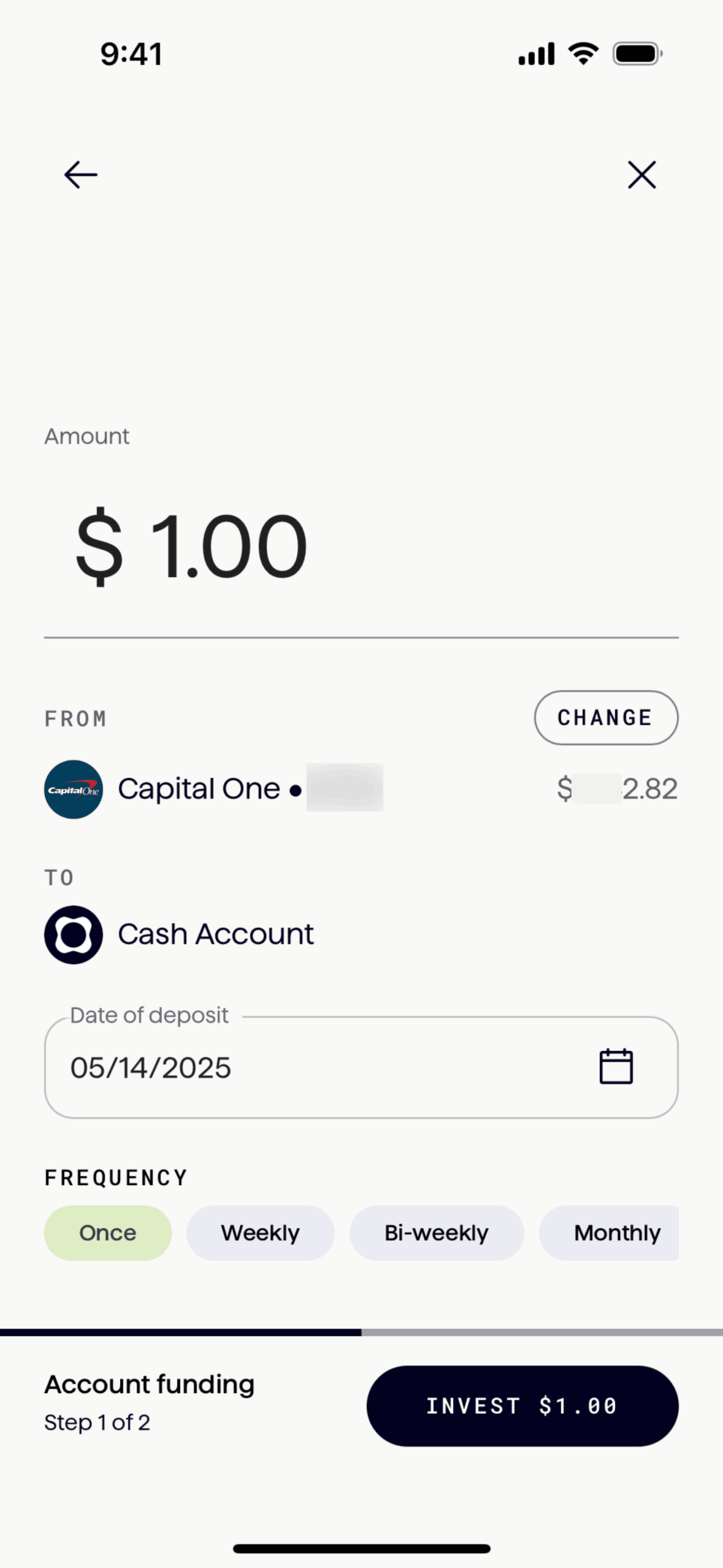The image size is (723, 1568).
Task: Close the account funding screen
Action: point(641,175)
